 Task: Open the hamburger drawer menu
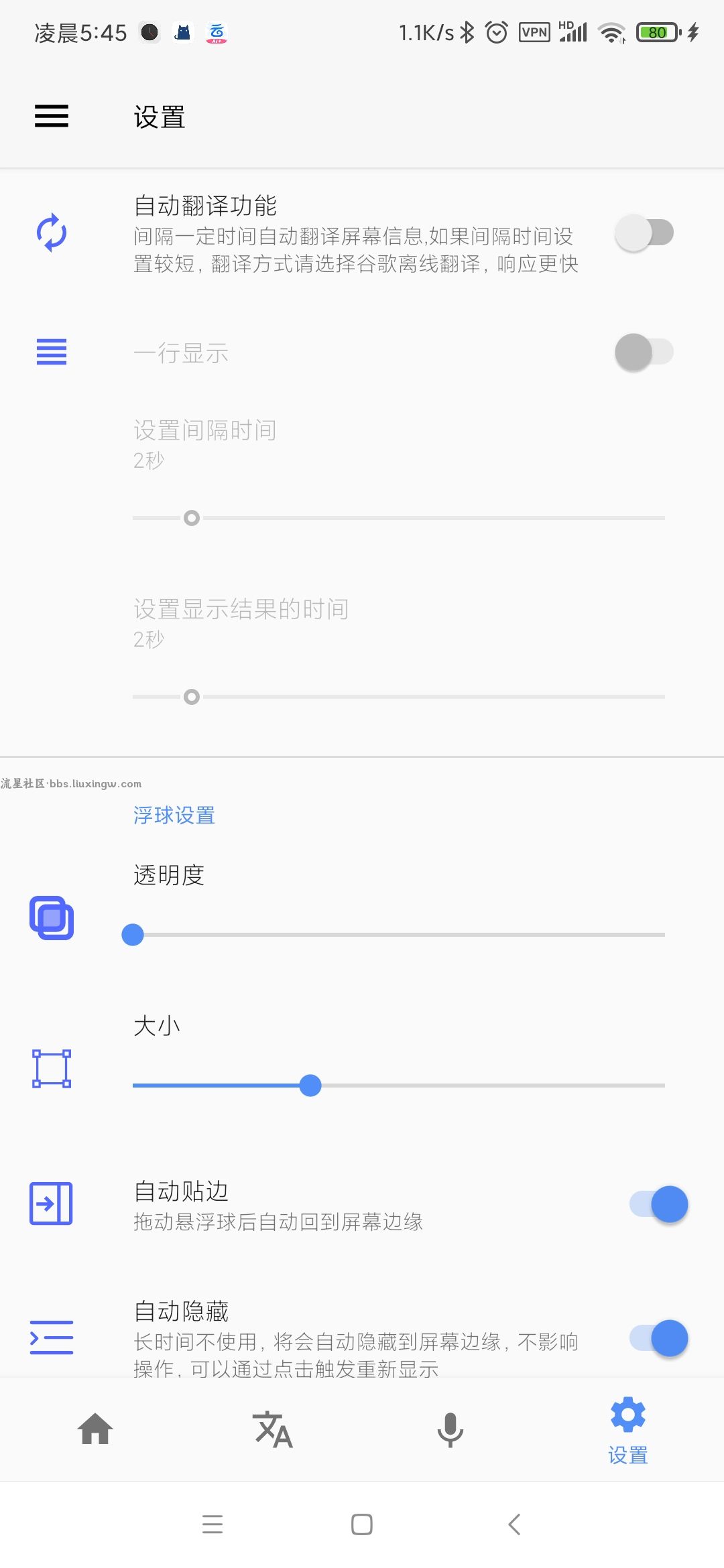click(52, 116)
